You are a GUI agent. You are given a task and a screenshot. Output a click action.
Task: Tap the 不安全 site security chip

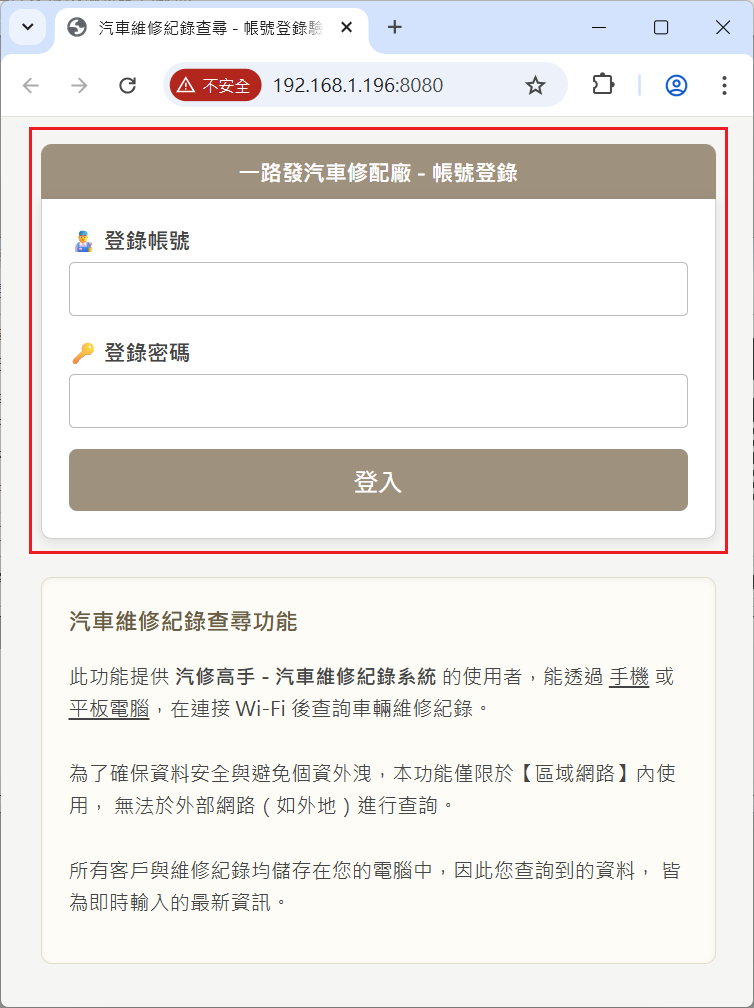pyautogui.click(x=216, y=86)
